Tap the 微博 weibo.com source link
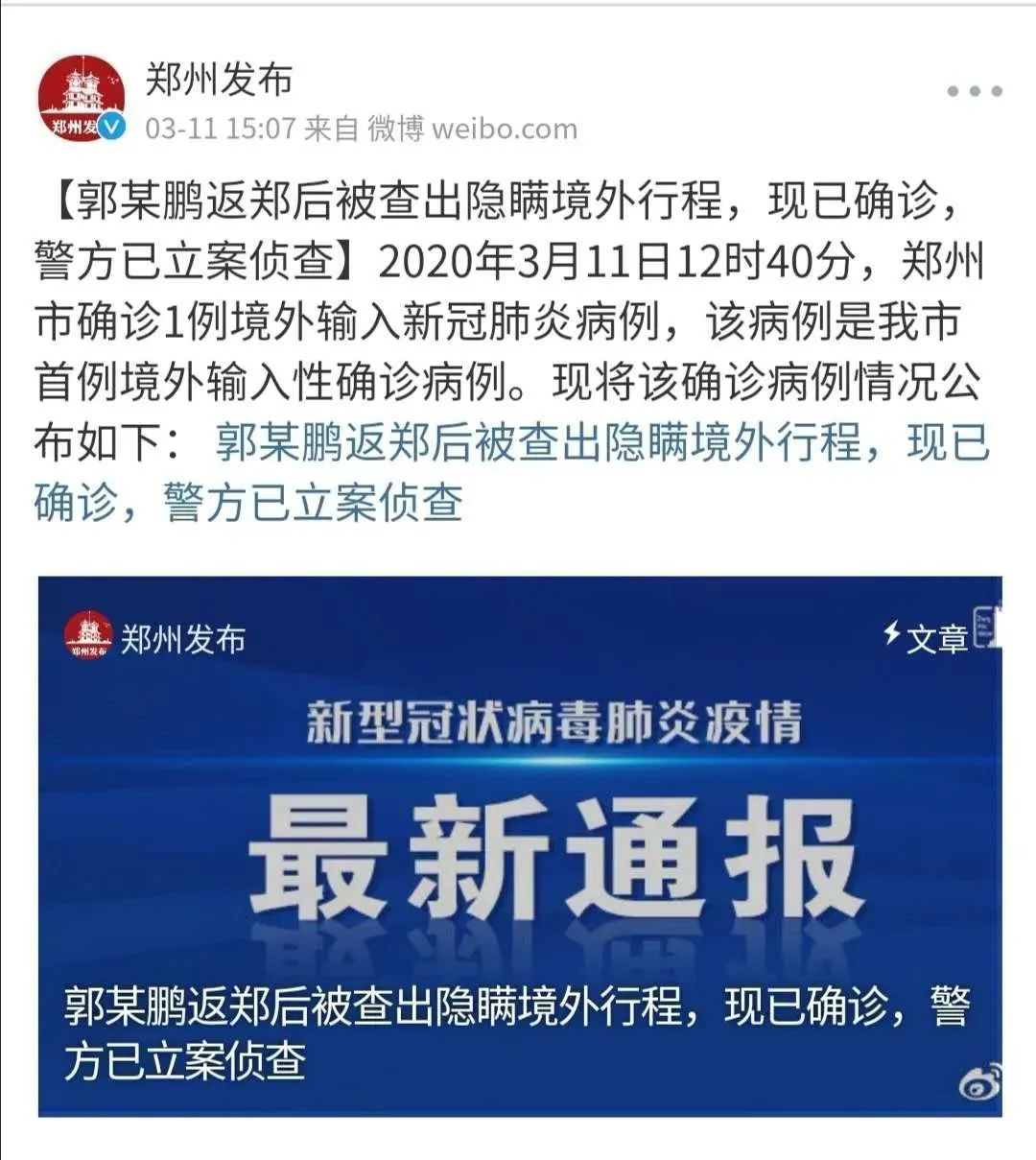1036x1160 pixels. point(472,129)
